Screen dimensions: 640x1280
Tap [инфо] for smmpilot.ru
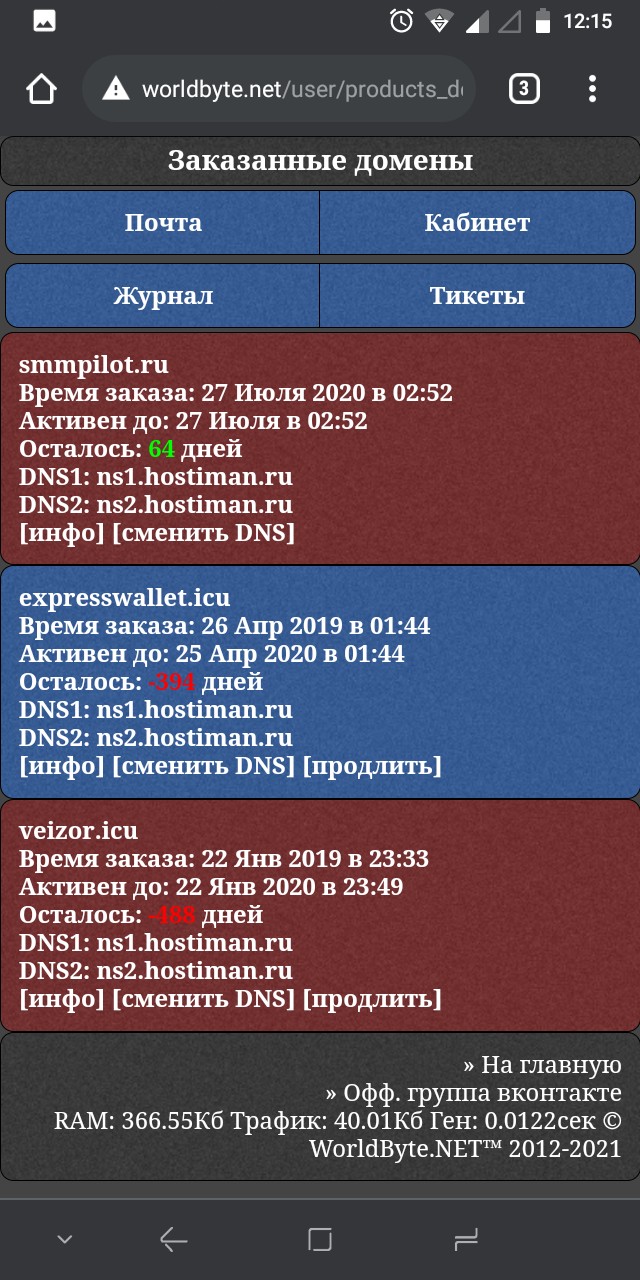click(62, 533)
